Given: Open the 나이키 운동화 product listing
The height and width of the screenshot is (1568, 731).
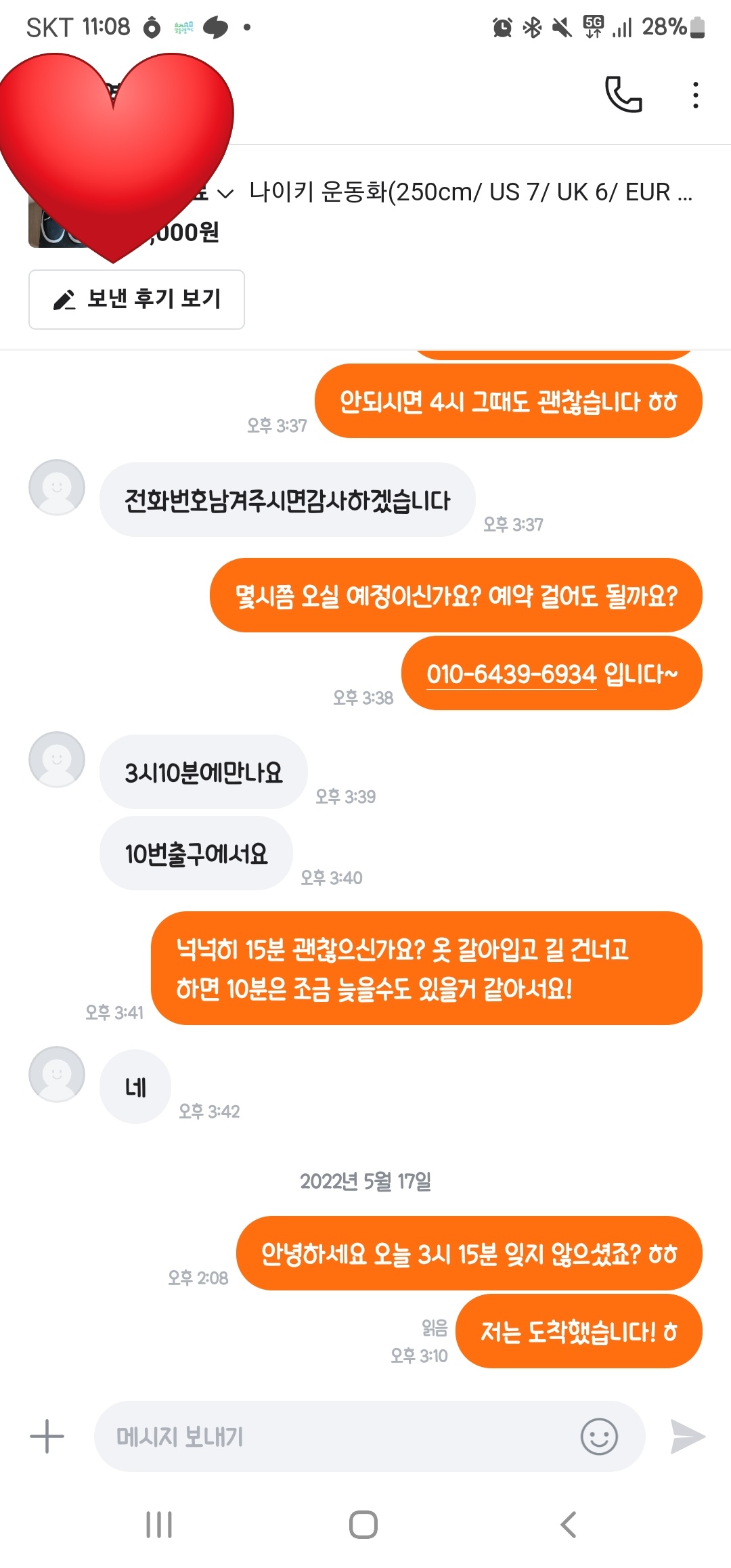Looking at the screenshot, I should pyautogui.click(x=470, y=192).
